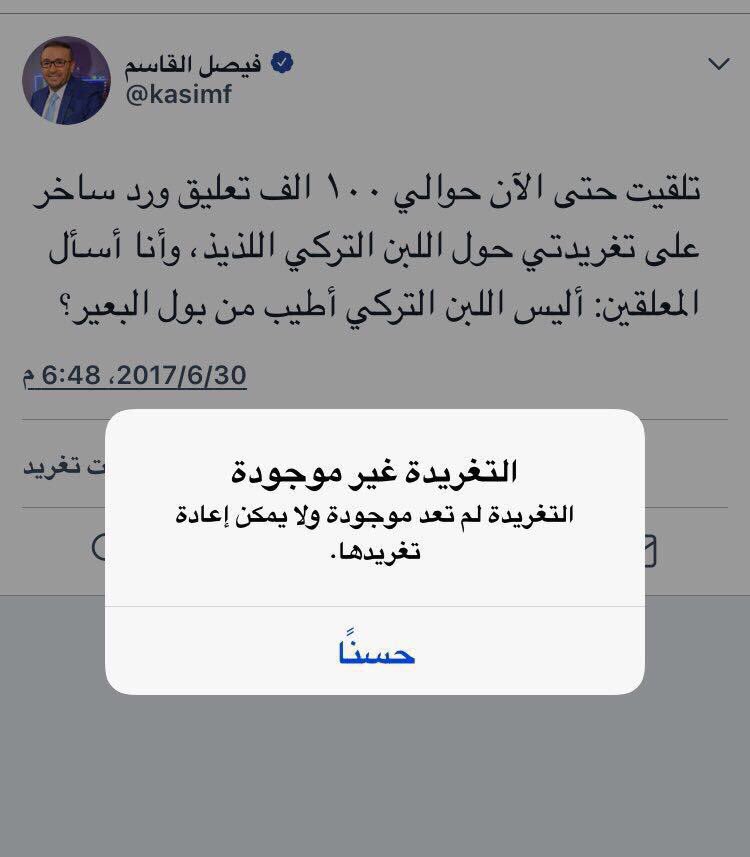Open فيصل القاسم's profile picture

tap(67, 80)
